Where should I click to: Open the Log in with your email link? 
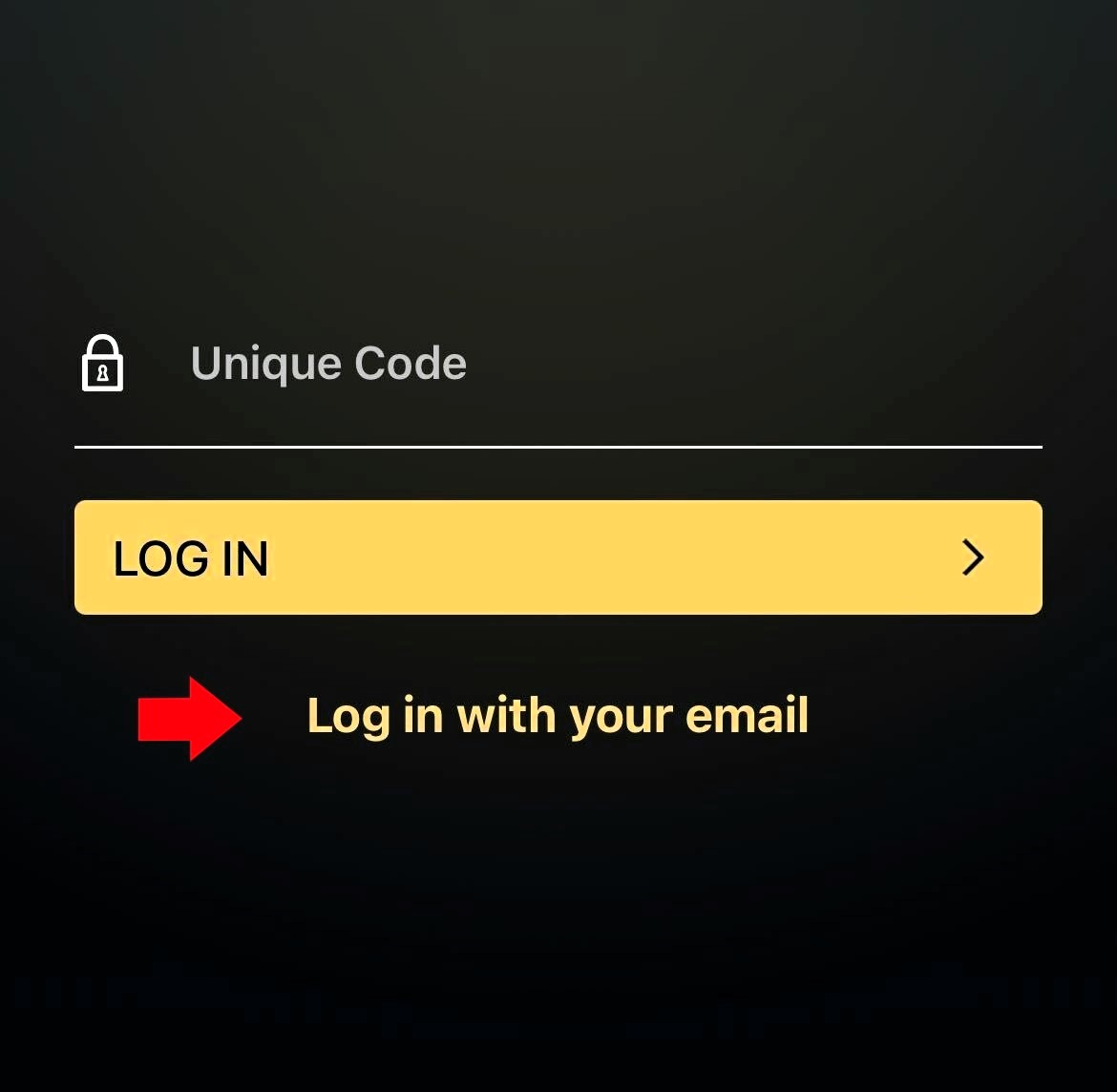click(558, 716)
